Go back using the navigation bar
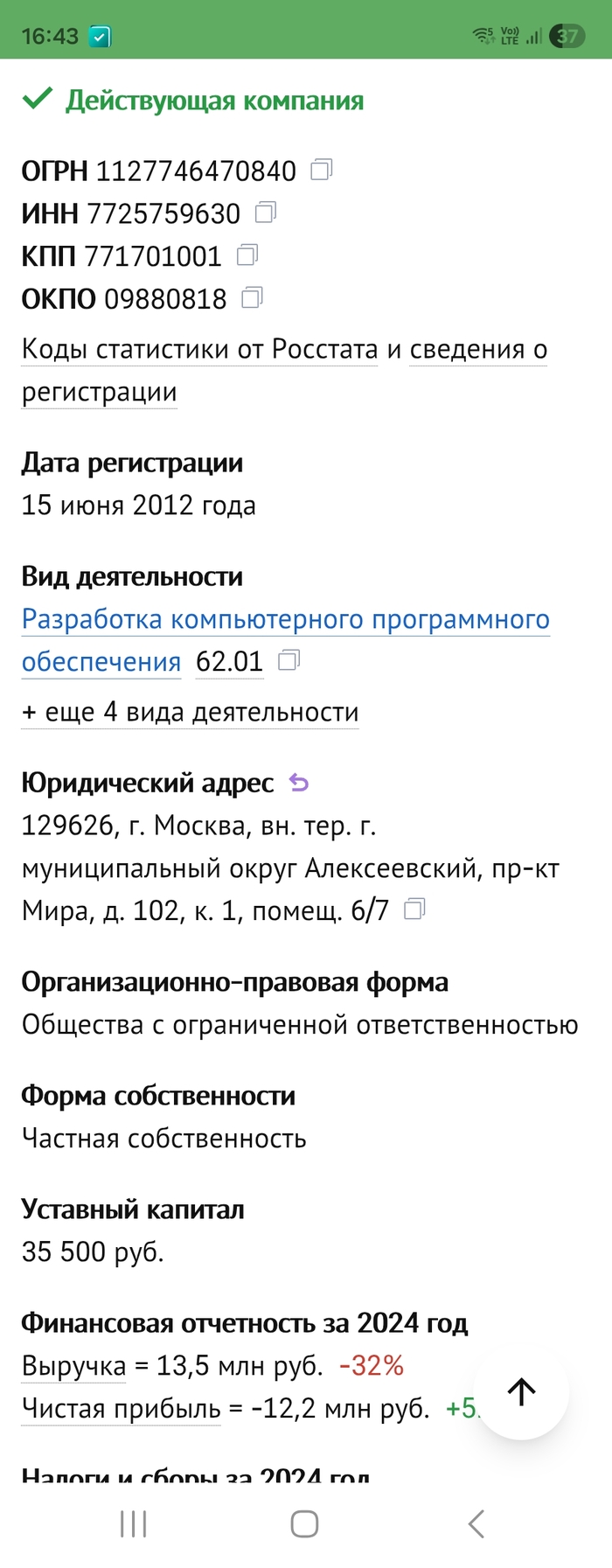Image resolution: width=612 pixels, height=1568 pixels. pyautogui.click(x=476, y=1524)
